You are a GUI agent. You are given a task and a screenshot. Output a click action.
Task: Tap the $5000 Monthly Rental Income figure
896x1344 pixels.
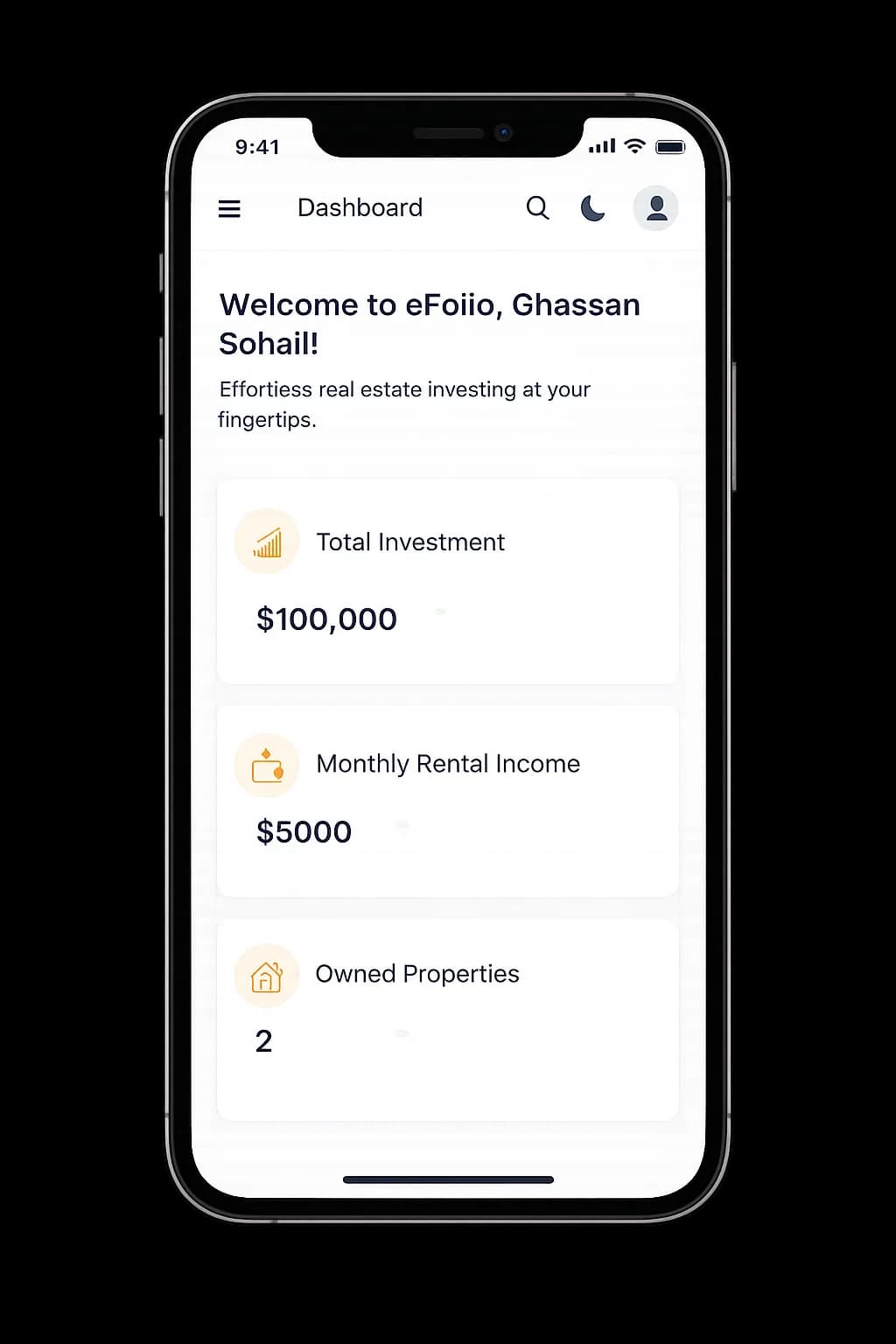click(303, 831)
